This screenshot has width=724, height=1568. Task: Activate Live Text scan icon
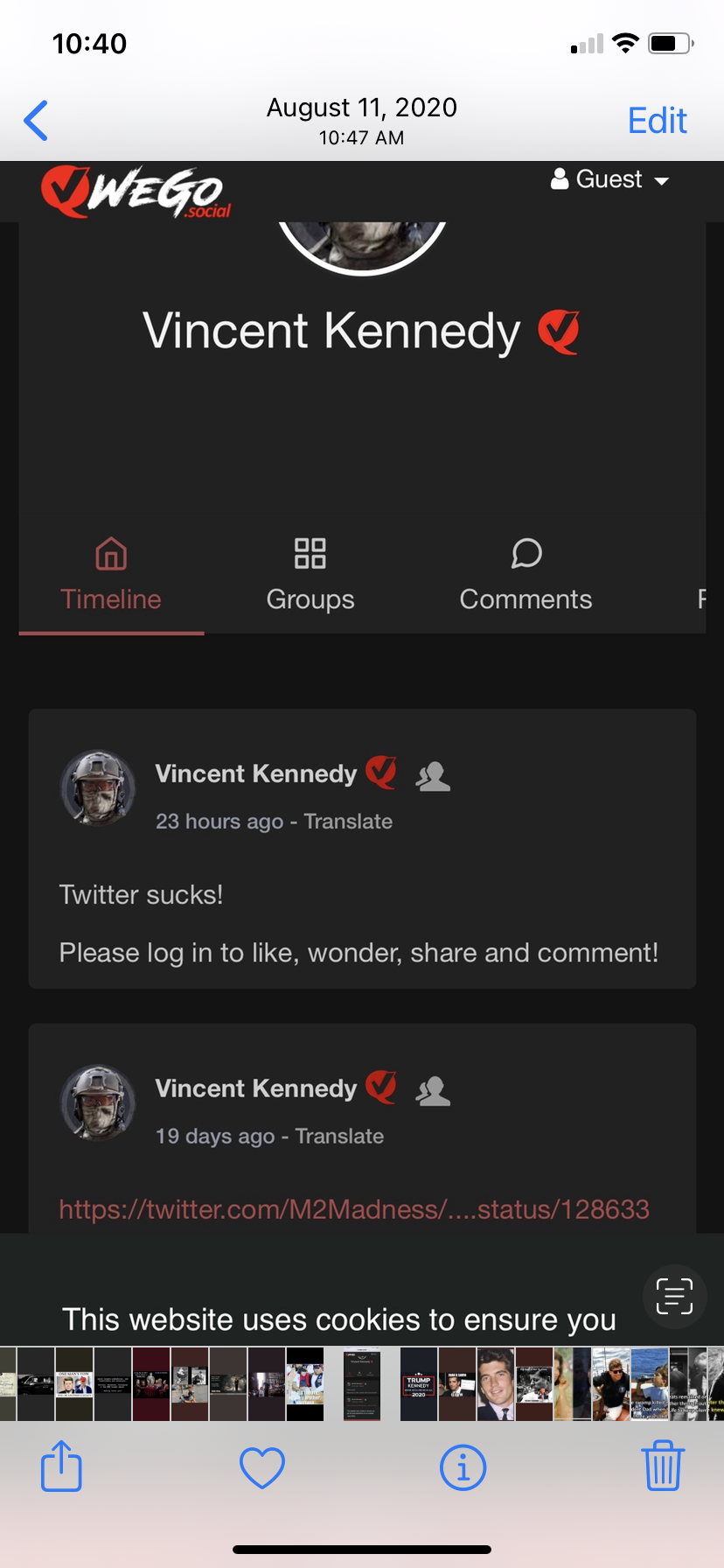tap(674, 1296)
